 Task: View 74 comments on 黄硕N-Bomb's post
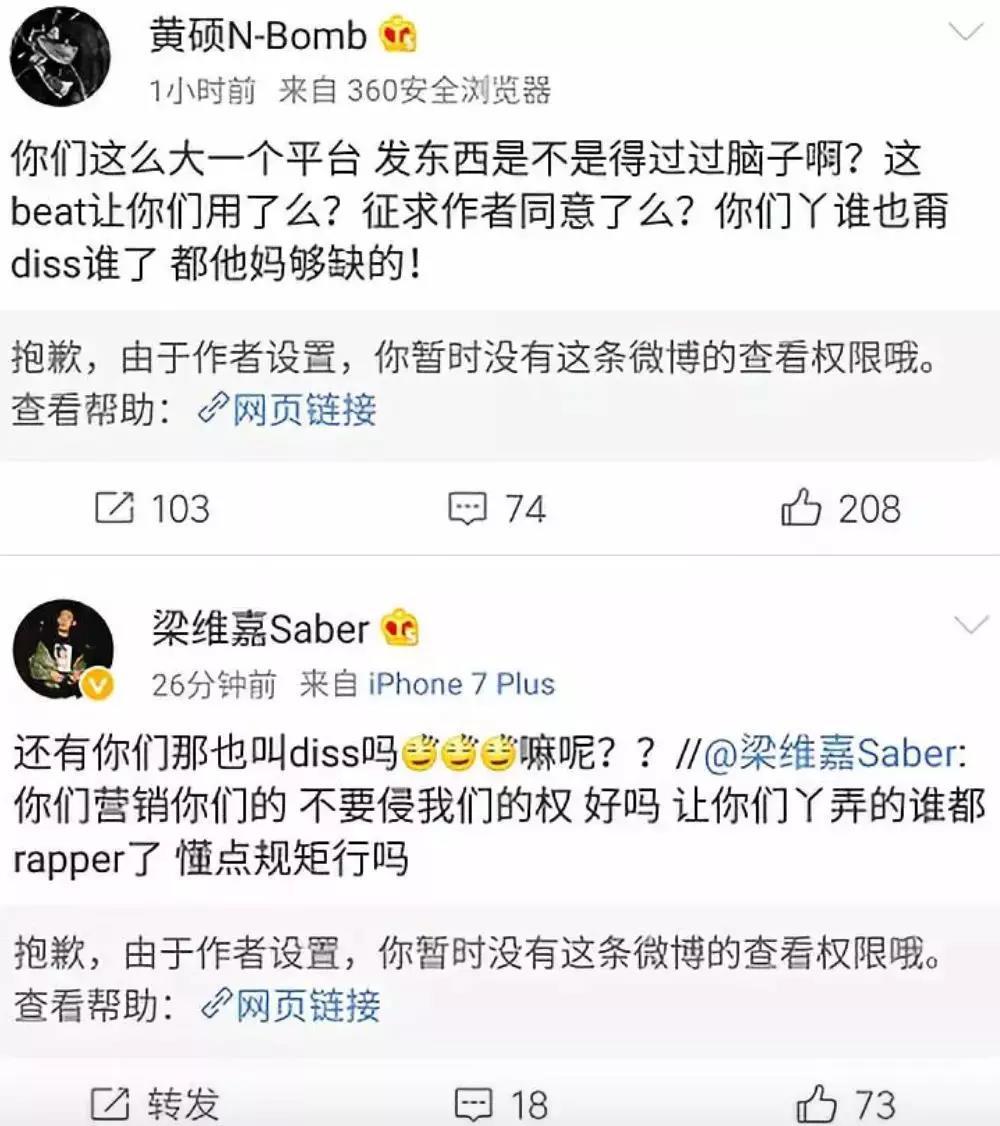pyautogui.click(x=497, y=509)
